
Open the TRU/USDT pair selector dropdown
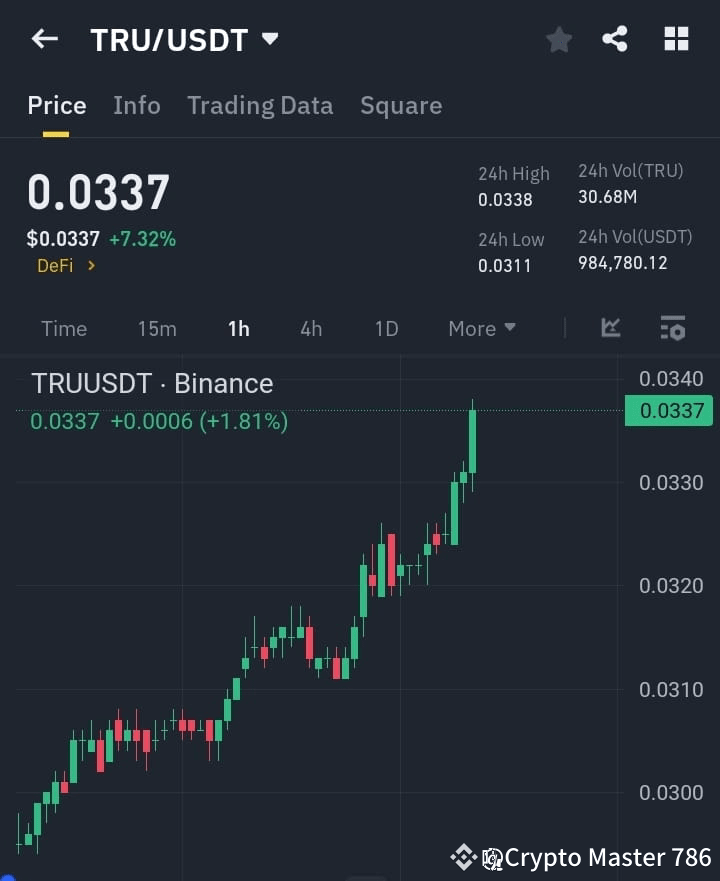click(x=184, y=40)
